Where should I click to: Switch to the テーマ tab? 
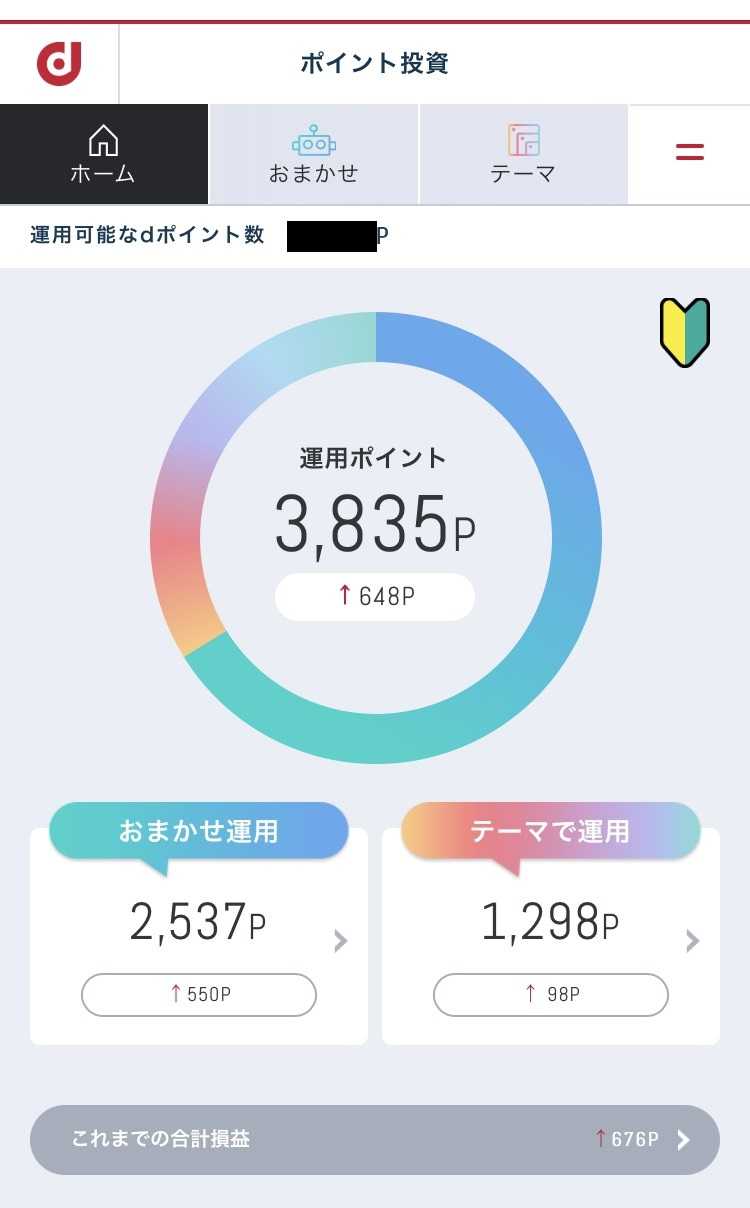pos(523,155)
